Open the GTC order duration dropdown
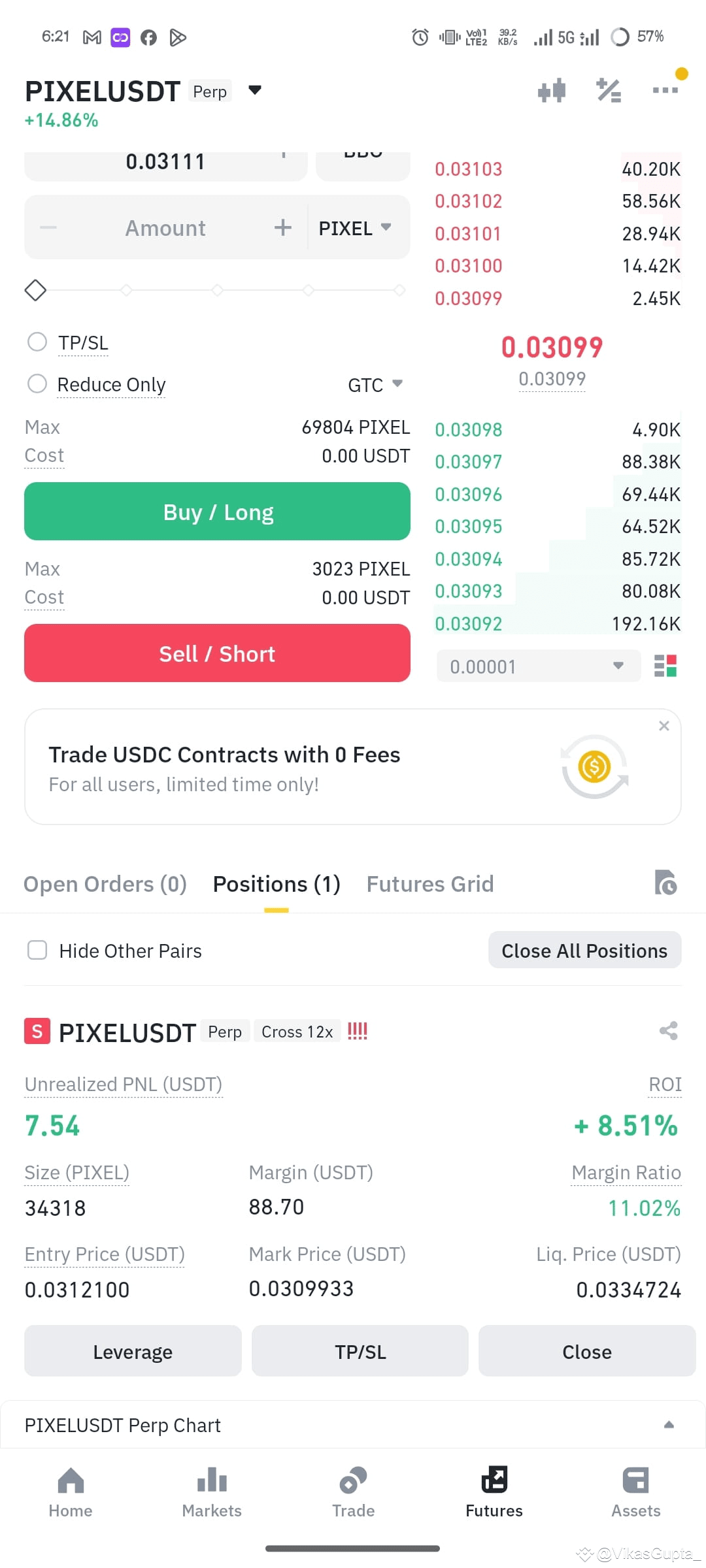This screenshot has width=706, height=1568. (x=374, y=385)
